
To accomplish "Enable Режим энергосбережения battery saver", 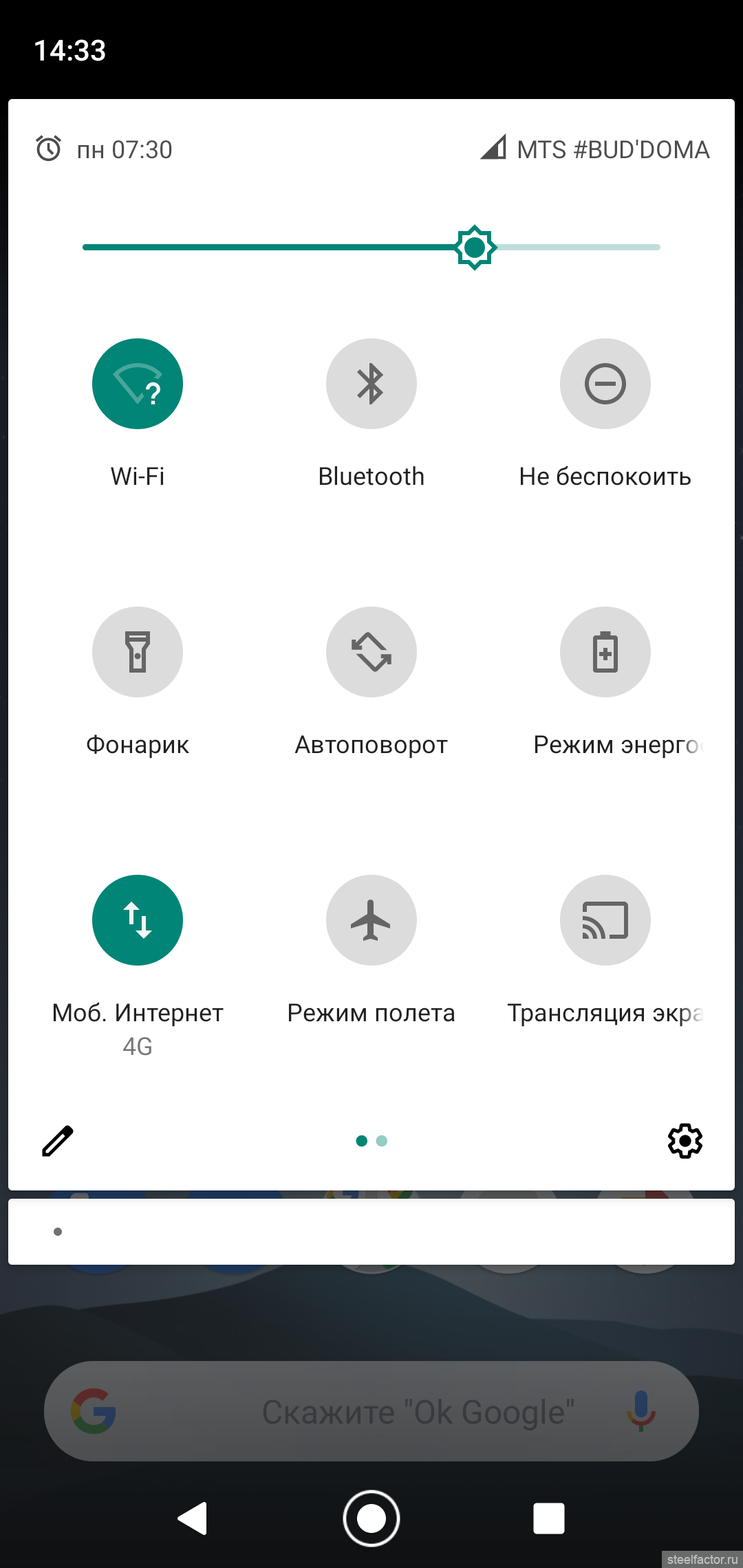I will [605, 652].
